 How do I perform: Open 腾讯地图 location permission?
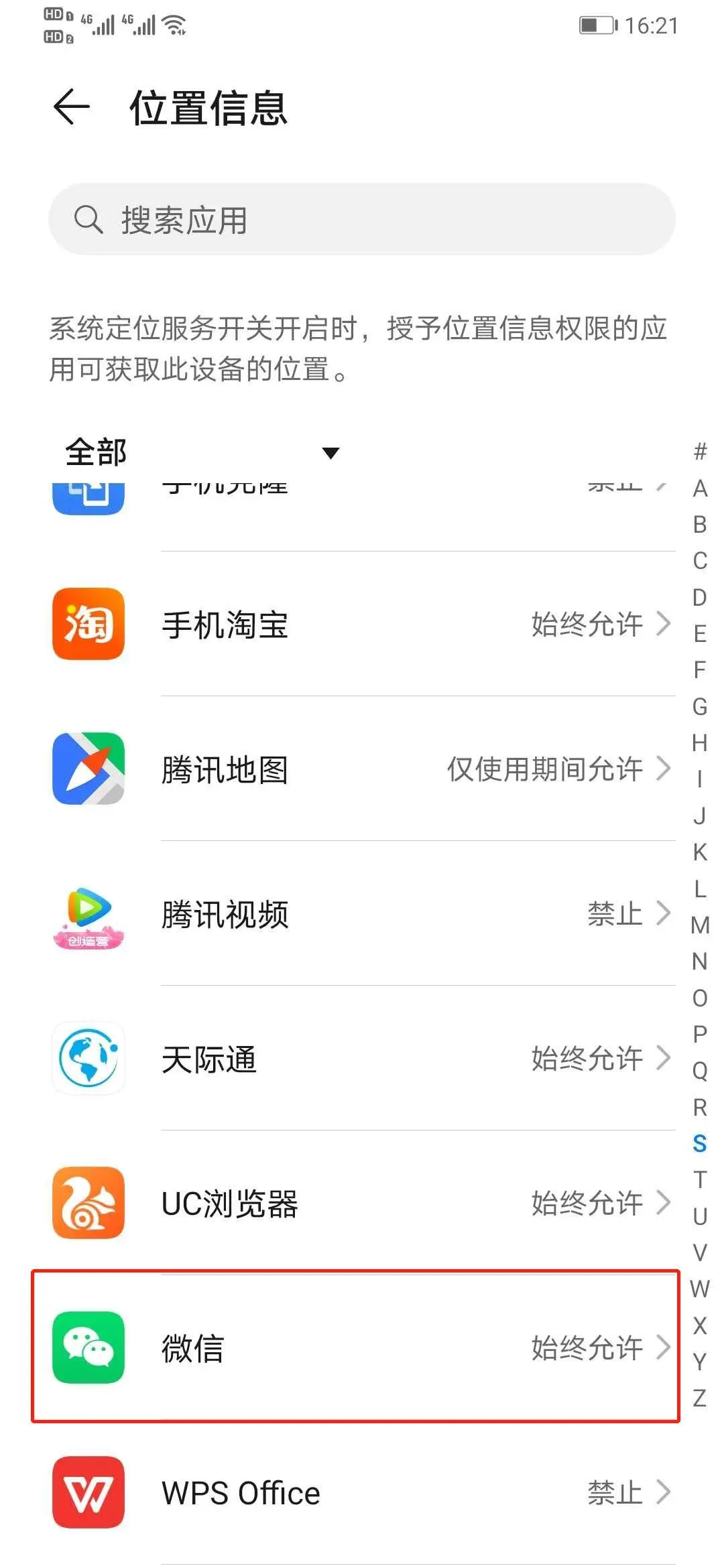point(362,769)
